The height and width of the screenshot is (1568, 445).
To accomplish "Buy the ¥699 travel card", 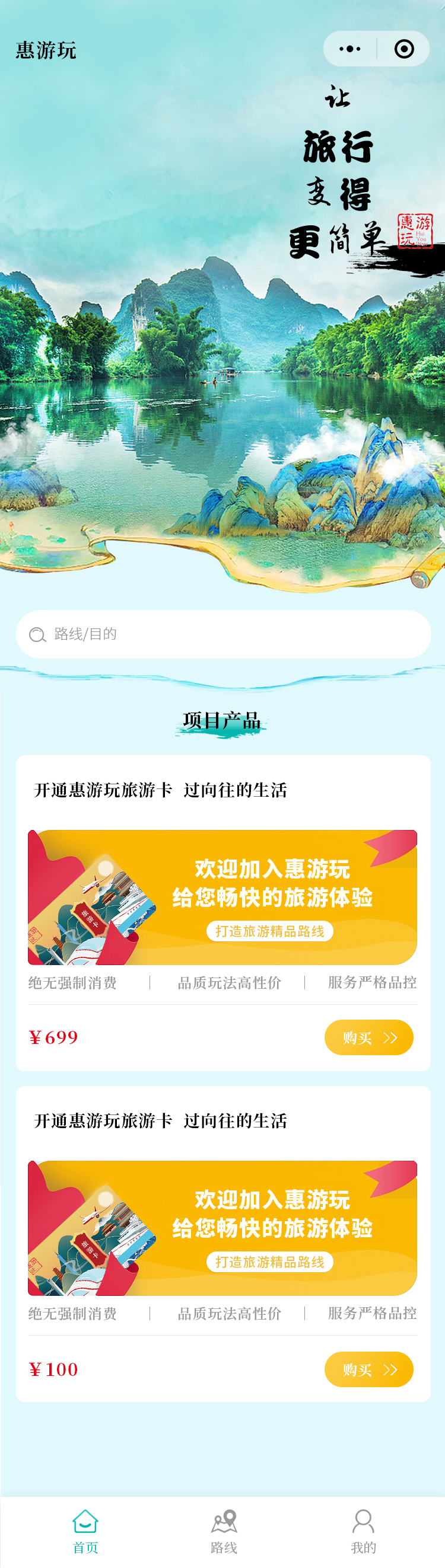I will coord(368,1037).
